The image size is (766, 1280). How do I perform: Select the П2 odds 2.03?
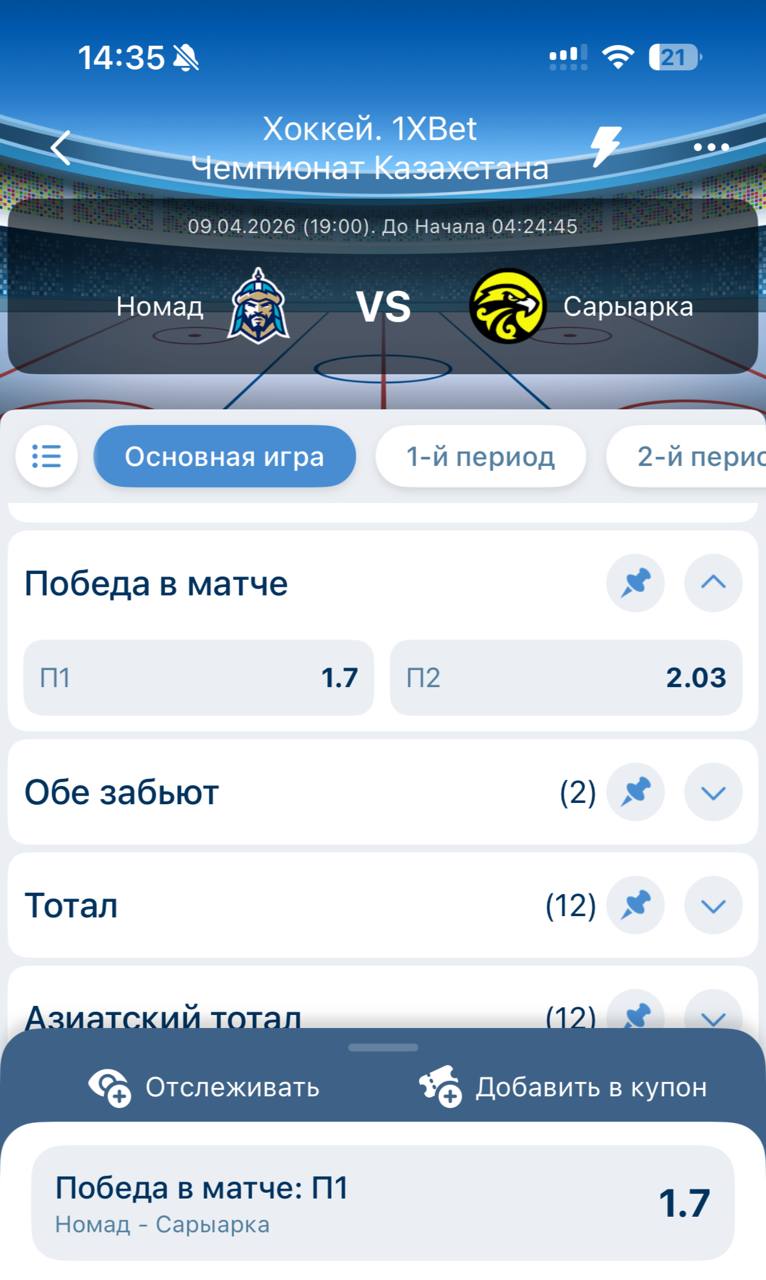point(566,678)
